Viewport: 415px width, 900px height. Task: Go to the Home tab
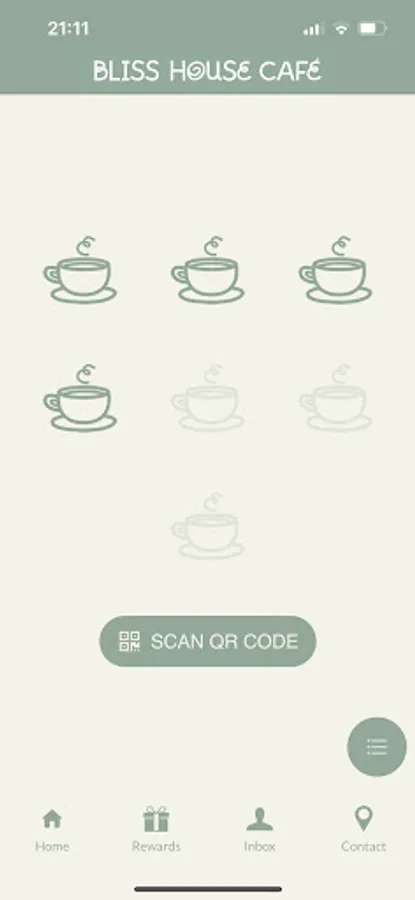pyautogui.click(x=52, y=829)
